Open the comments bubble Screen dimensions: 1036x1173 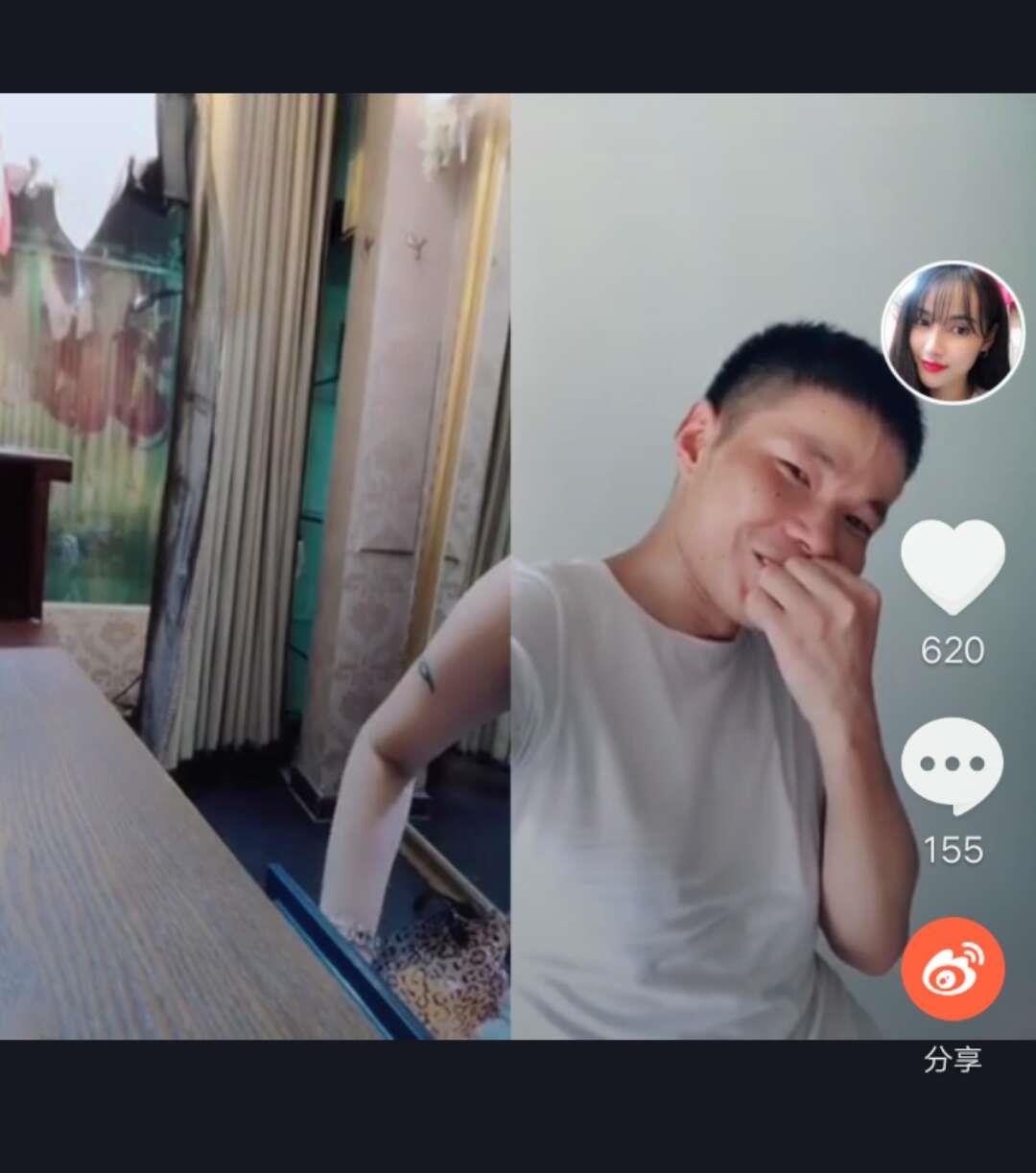tap(953, 765)
